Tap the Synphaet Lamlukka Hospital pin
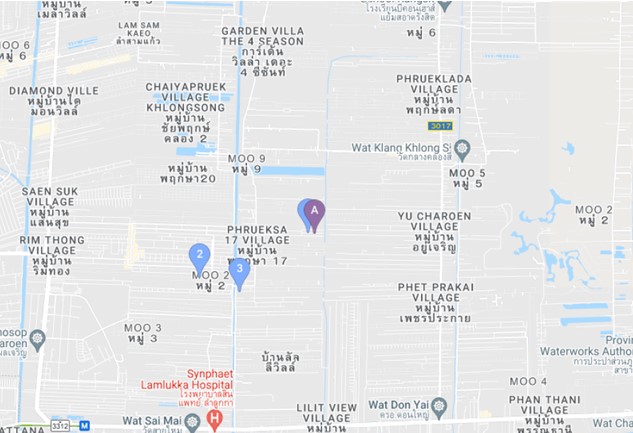The height and width of the screenshot is (433, 633). pos(214,417)
